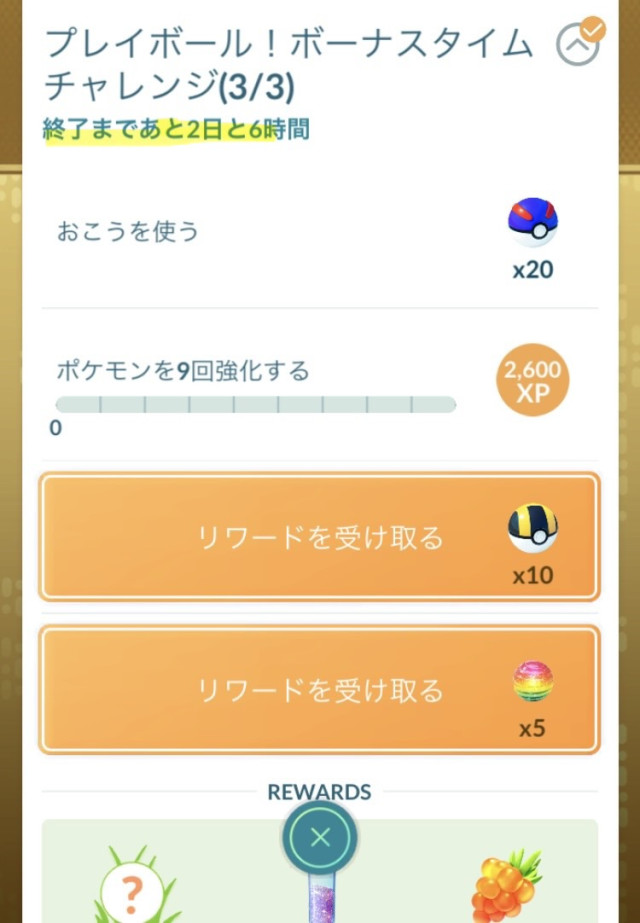Collapse the プレイボール challenge section

577,45
